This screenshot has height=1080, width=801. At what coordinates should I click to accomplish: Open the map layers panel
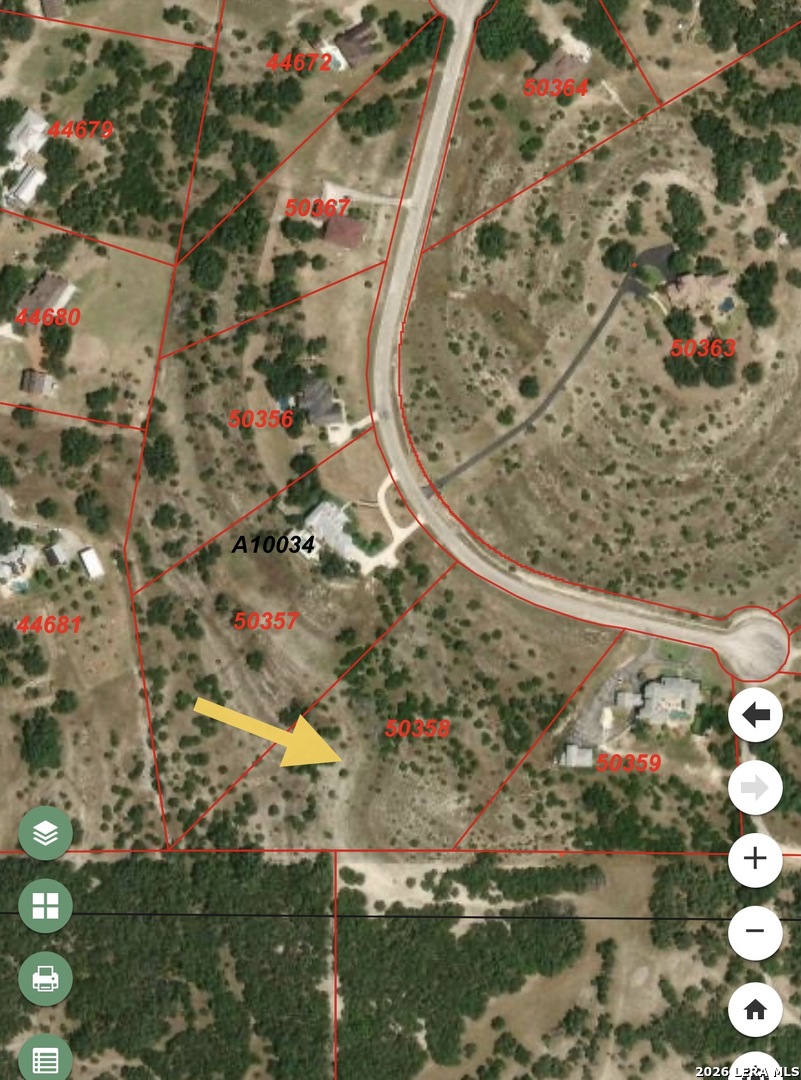(x=45, y=833)
